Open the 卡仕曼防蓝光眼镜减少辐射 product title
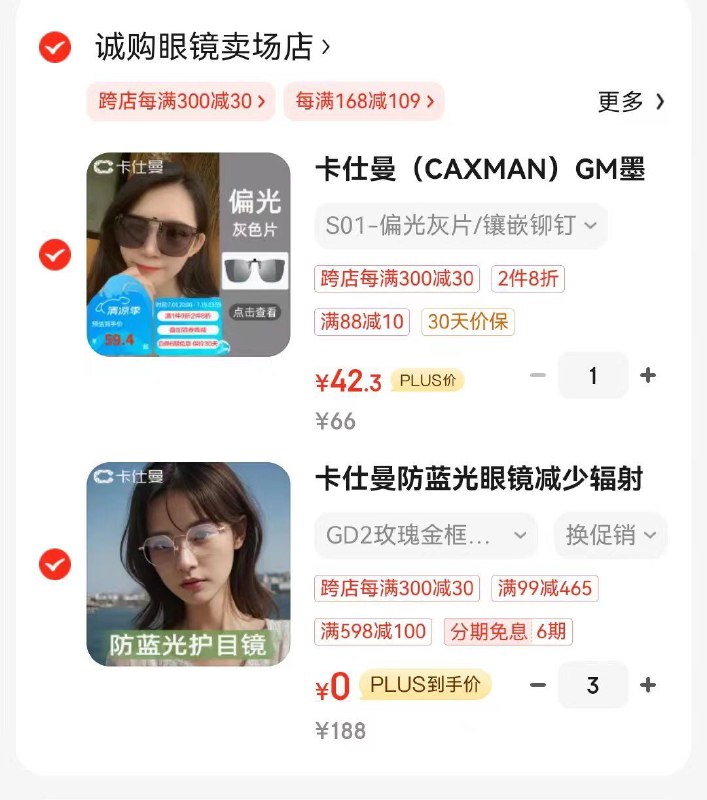Image resolution: width=707 pixels, height=800 pixels. [479, 478]
